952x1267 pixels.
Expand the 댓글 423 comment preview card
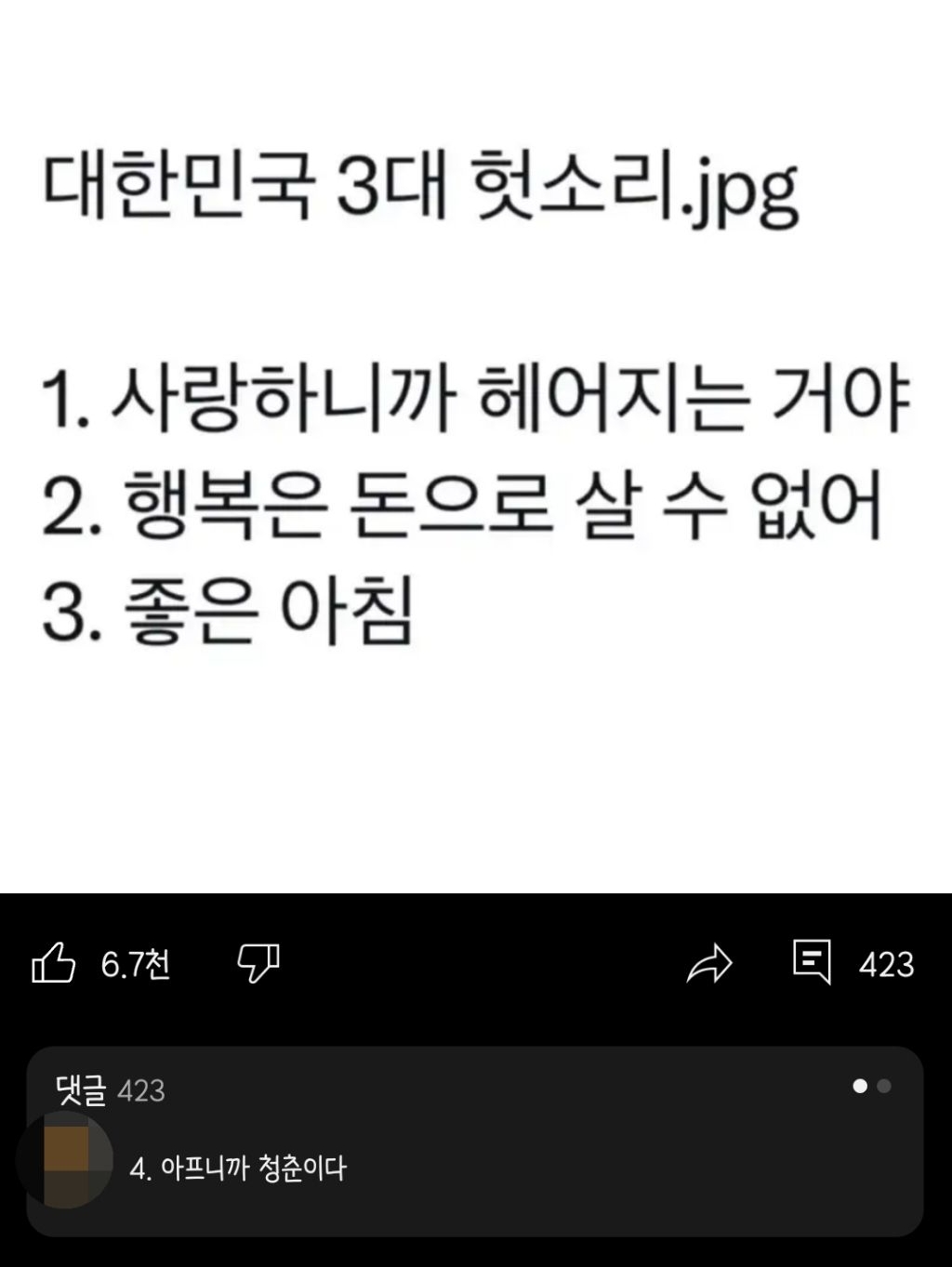474,1141
